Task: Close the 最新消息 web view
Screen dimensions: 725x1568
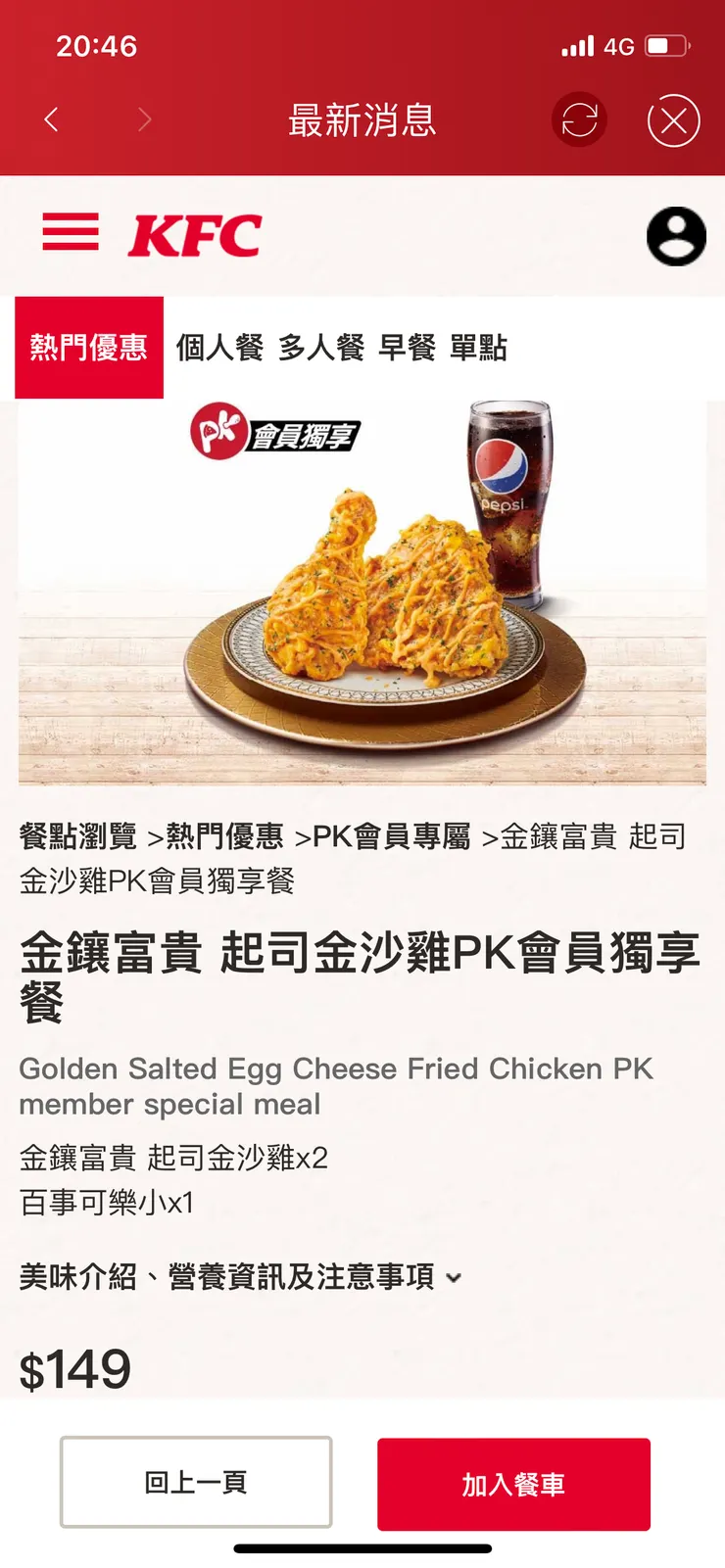Action: (673, 120)
